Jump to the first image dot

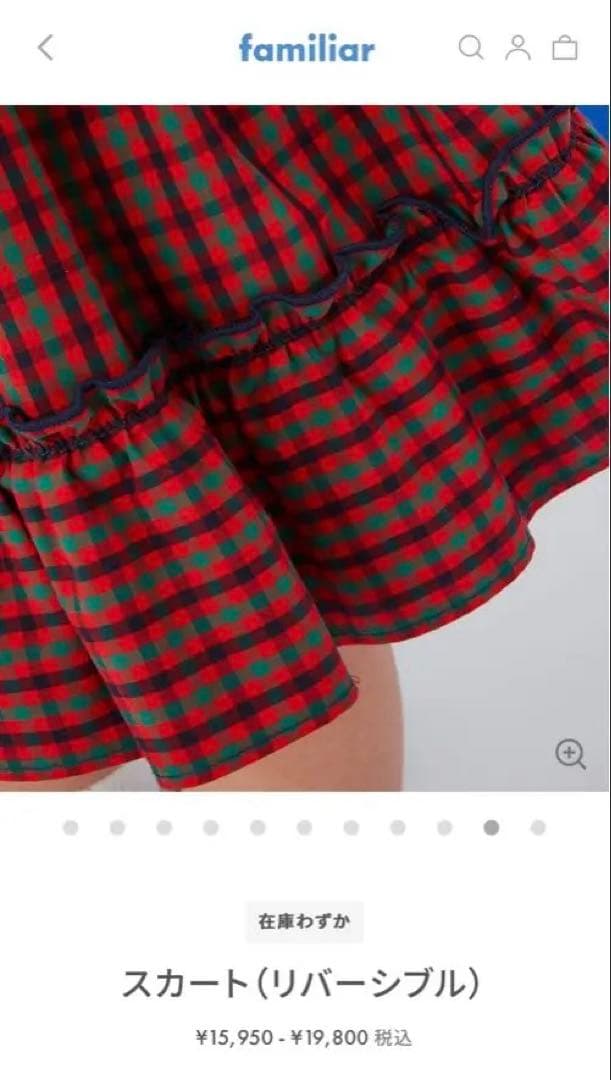pos(70,827)
